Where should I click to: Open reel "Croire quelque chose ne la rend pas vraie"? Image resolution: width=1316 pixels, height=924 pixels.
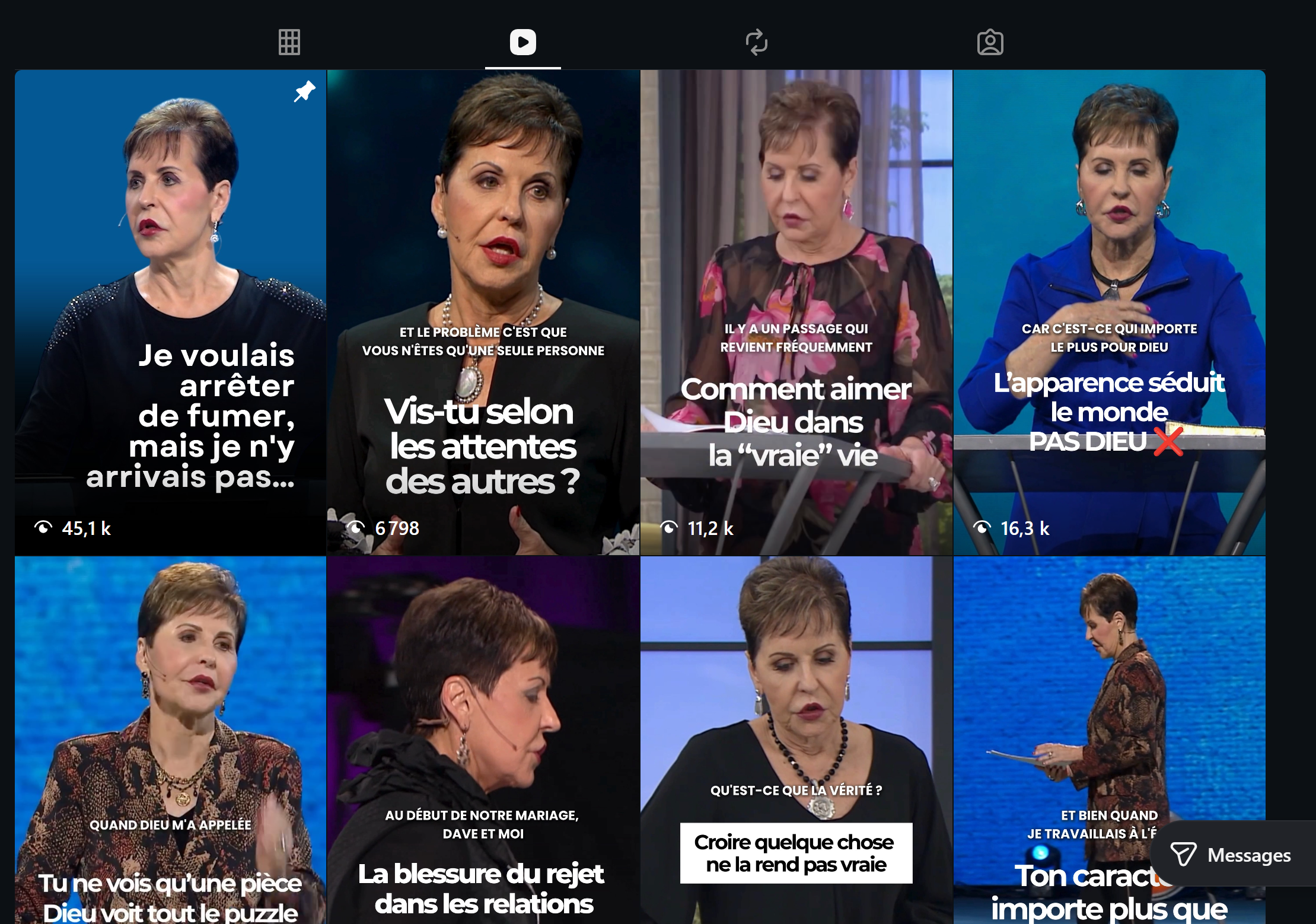click(x=796, y=740)
